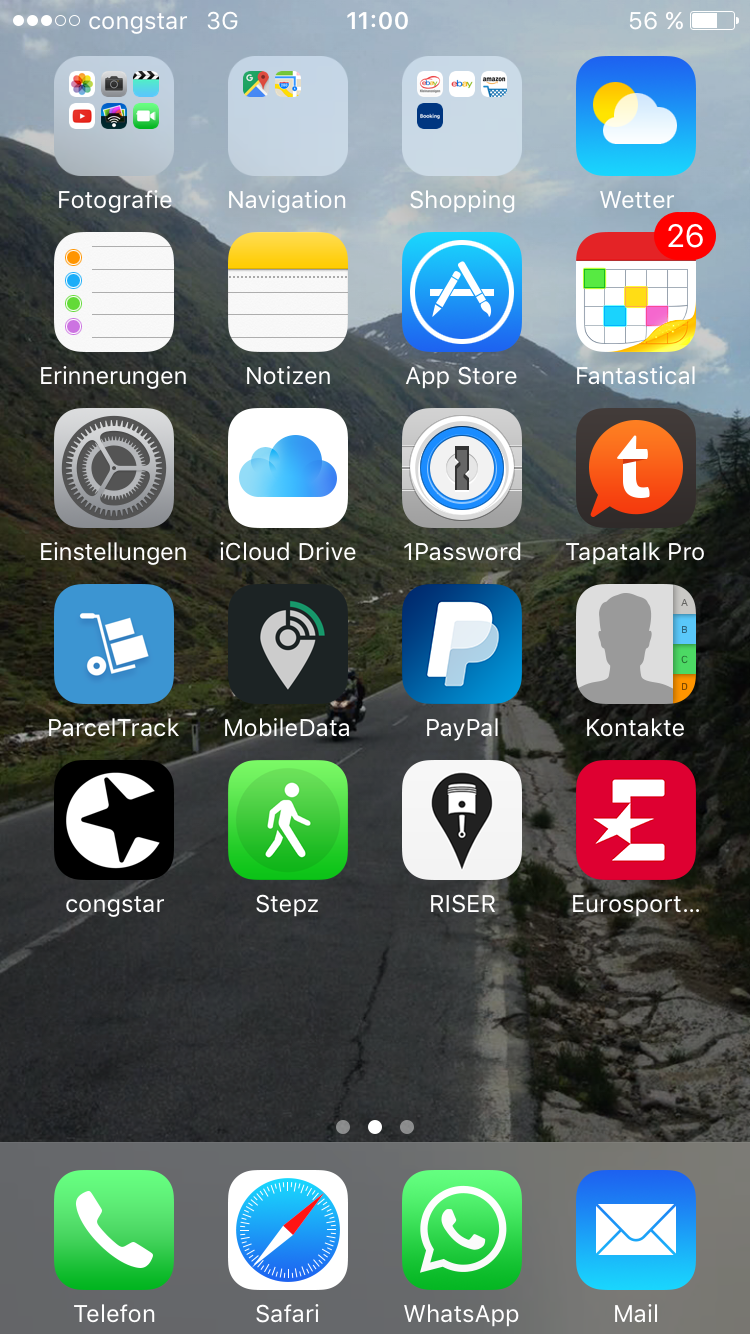Open ParcelTrack app

click(x=114, y=644)
